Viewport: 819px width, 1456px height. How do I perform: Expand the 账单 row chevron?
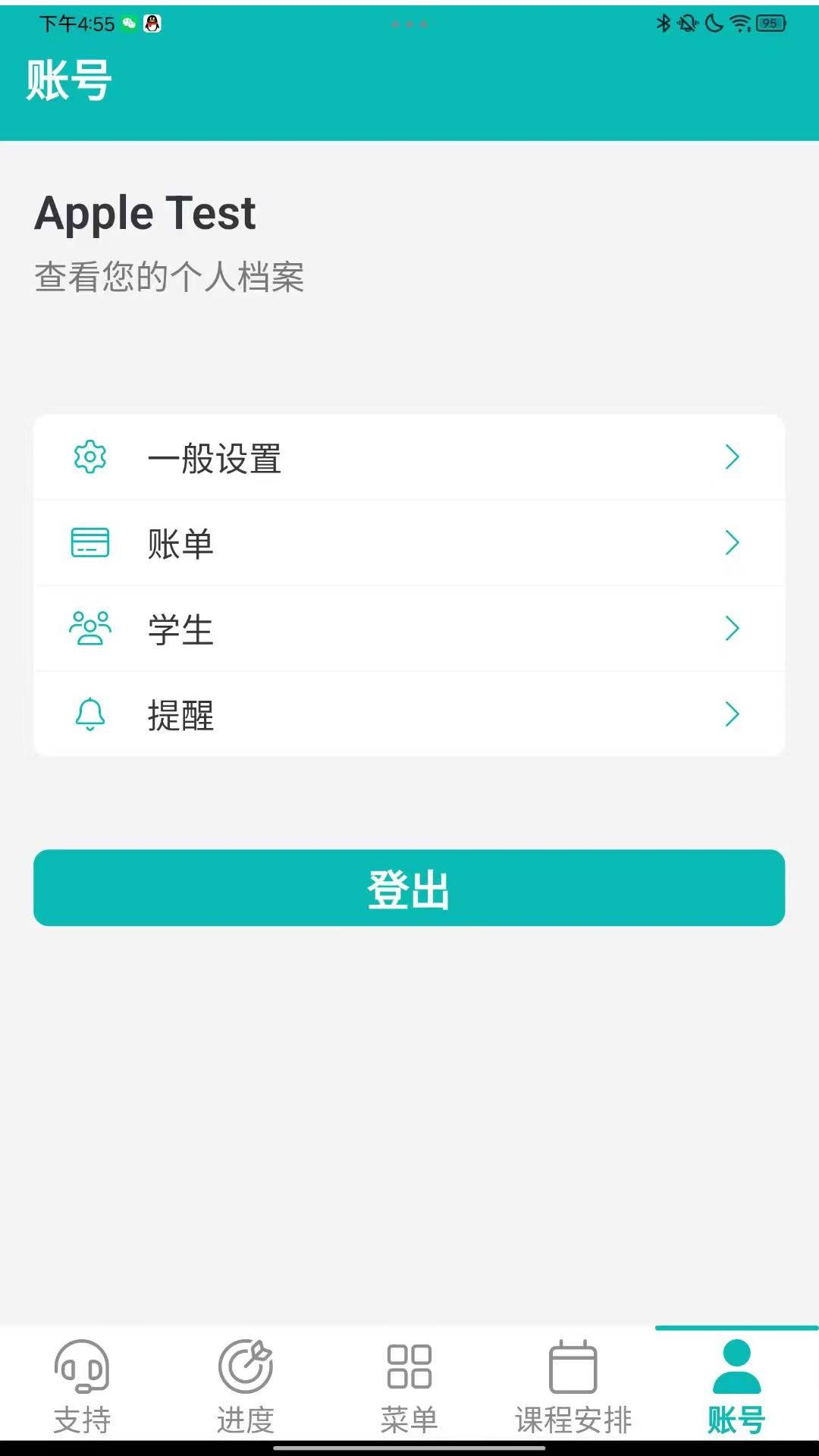click(733, 543)
